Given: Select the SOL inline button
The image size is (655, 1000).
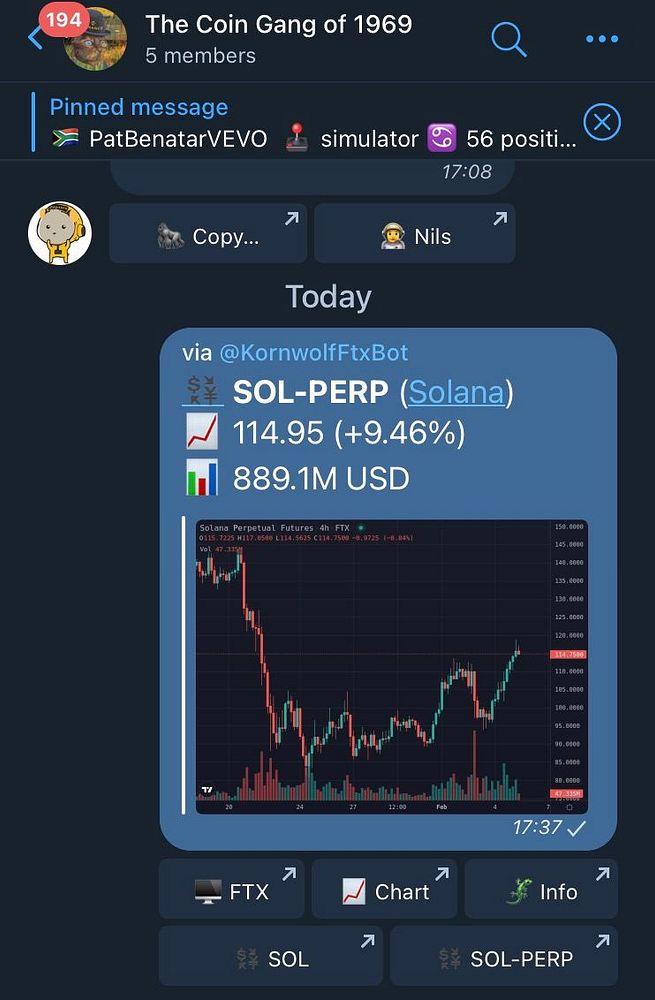Looking at the screenshot, I should tap(271, 958).
